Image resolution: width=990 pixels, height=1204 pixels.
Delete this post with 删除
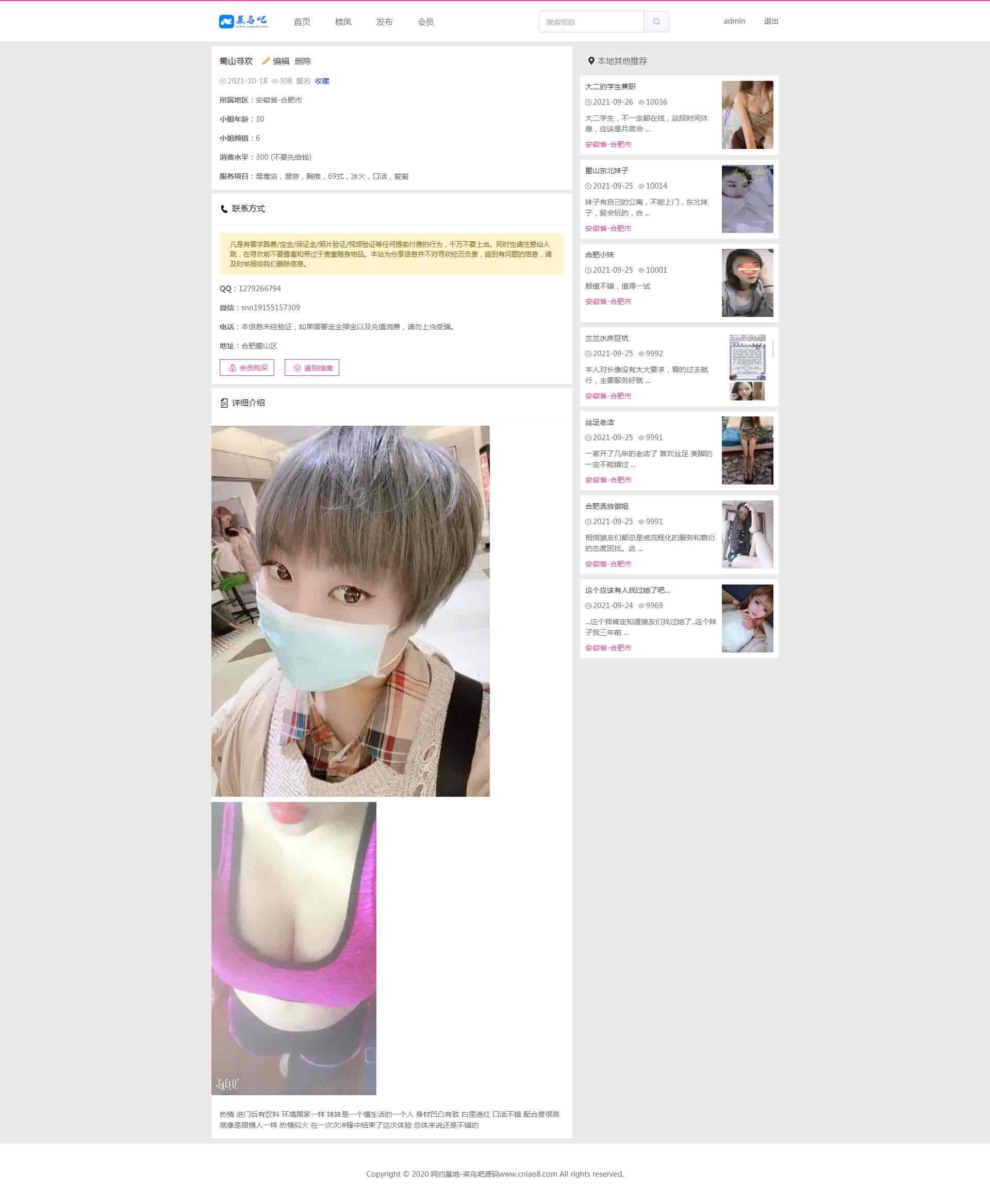click(302, 61)
